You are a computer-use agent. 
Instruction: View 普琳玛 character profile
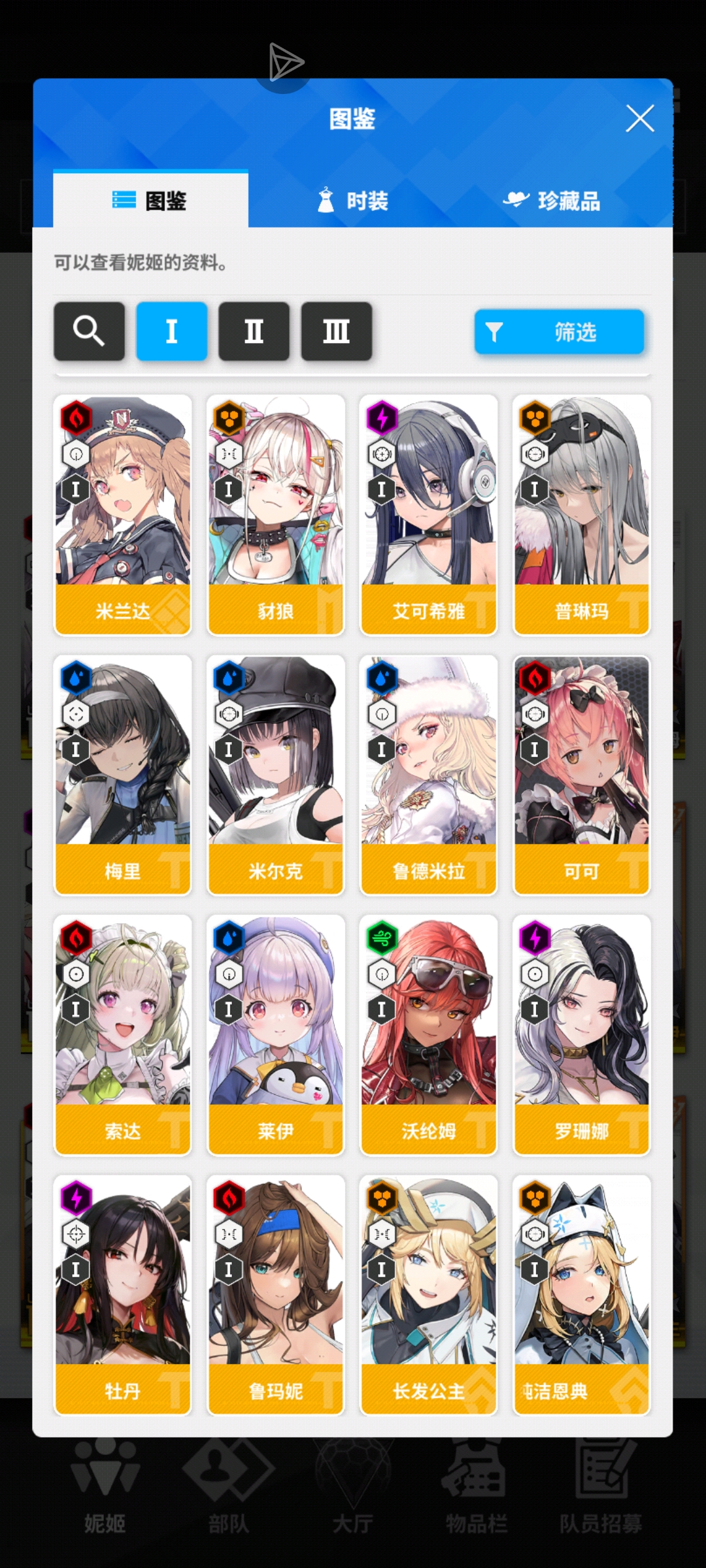(x=581, y=514)
